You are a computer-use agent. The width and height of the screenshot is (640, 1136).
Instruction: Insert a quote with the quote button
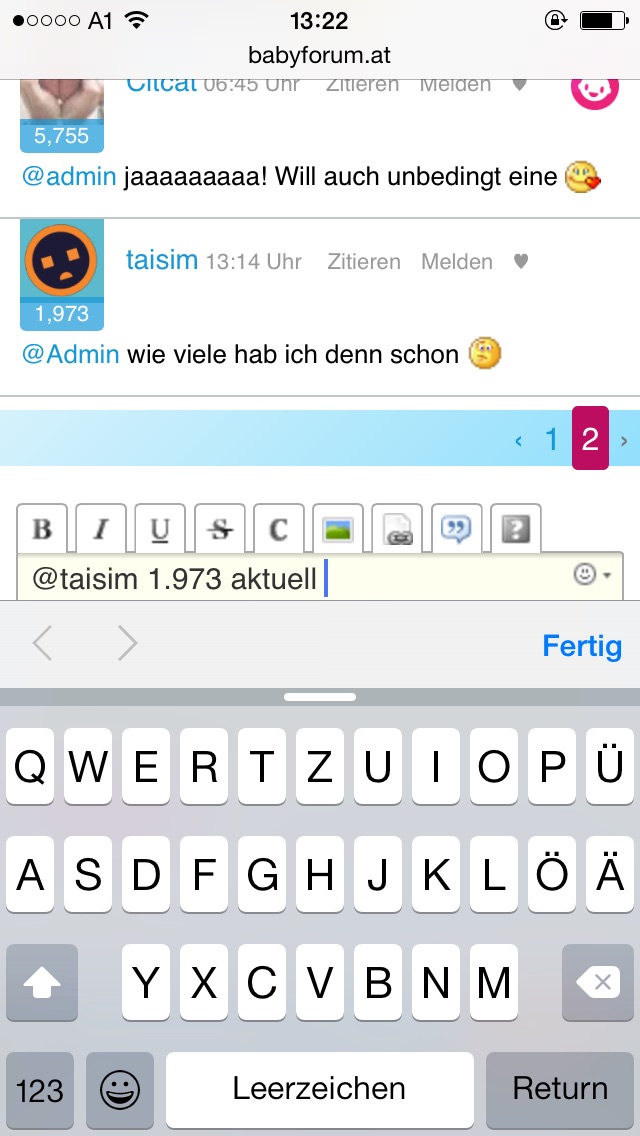click(x=457, y=529)
